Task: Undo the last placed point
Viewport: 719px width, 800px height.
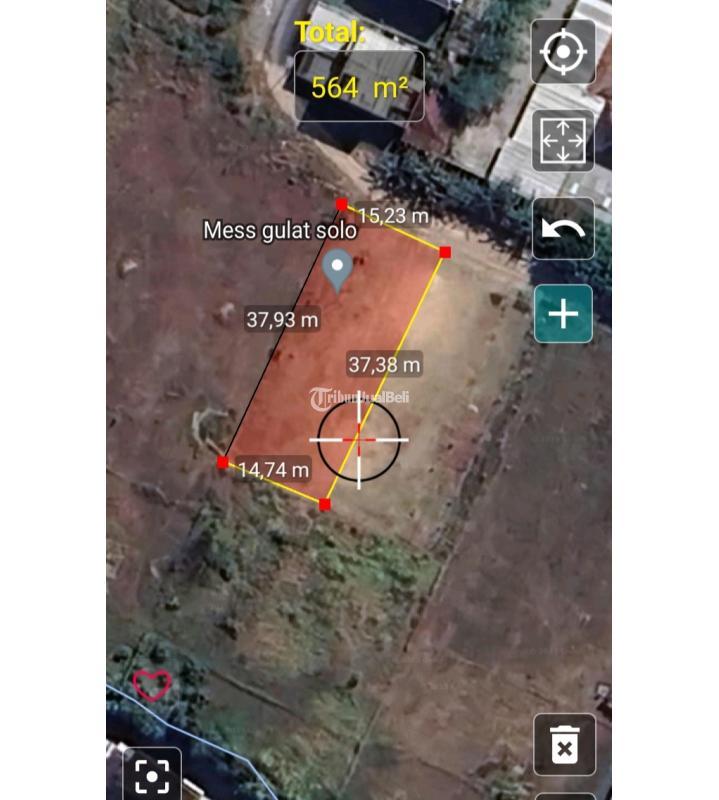Action: 563,229
